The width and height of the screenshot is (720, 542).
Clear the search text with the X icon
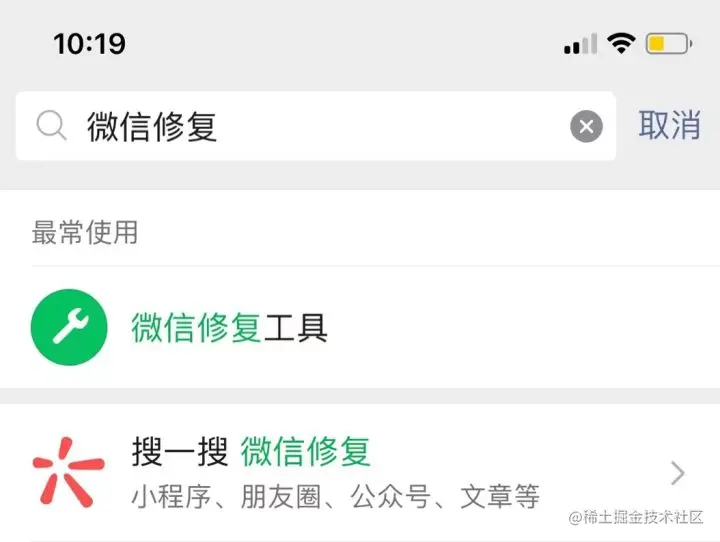586,127
